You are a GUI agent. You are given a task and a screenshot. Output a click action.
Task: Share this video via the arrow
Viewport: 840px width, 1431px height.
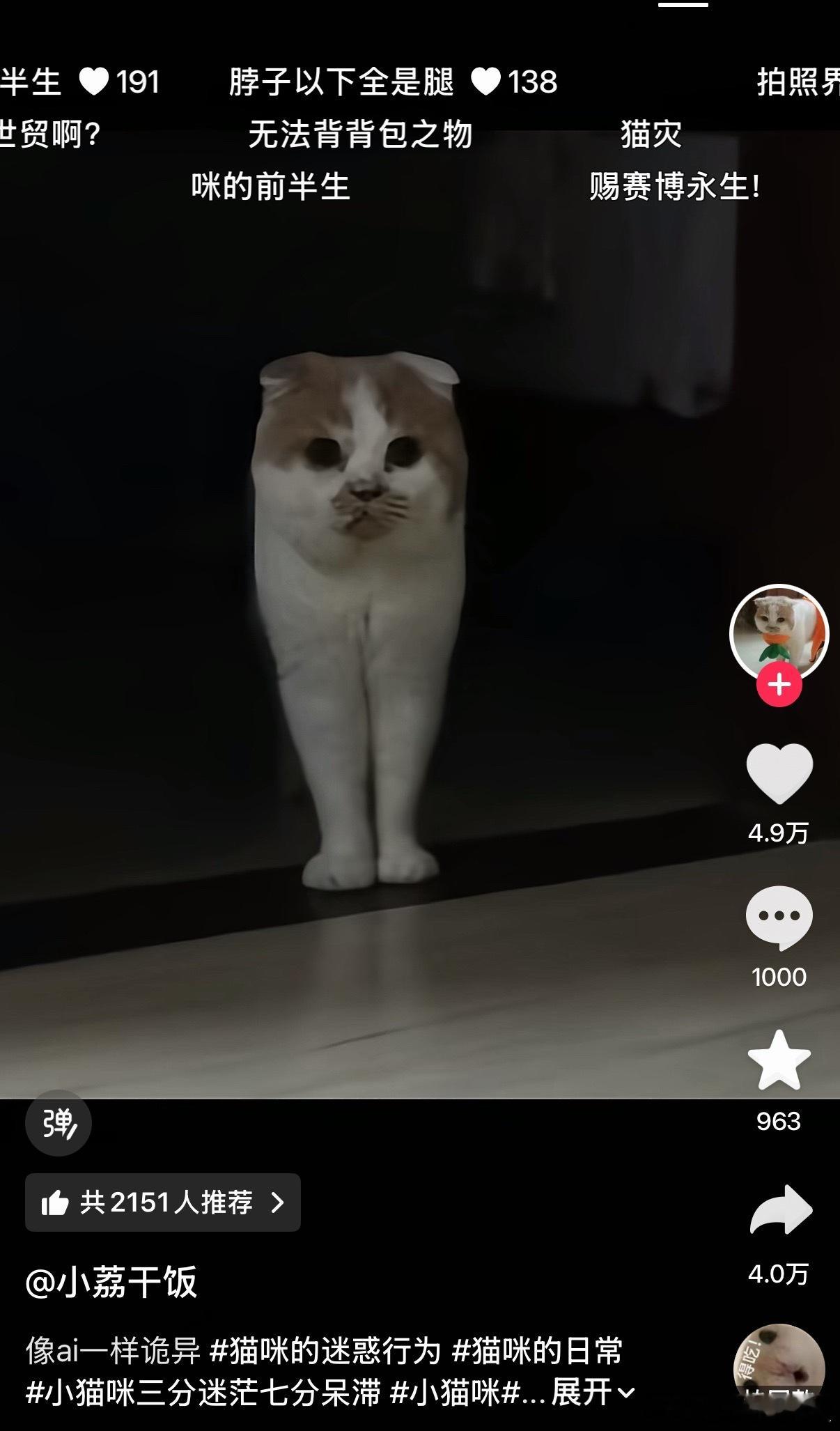780,1210
